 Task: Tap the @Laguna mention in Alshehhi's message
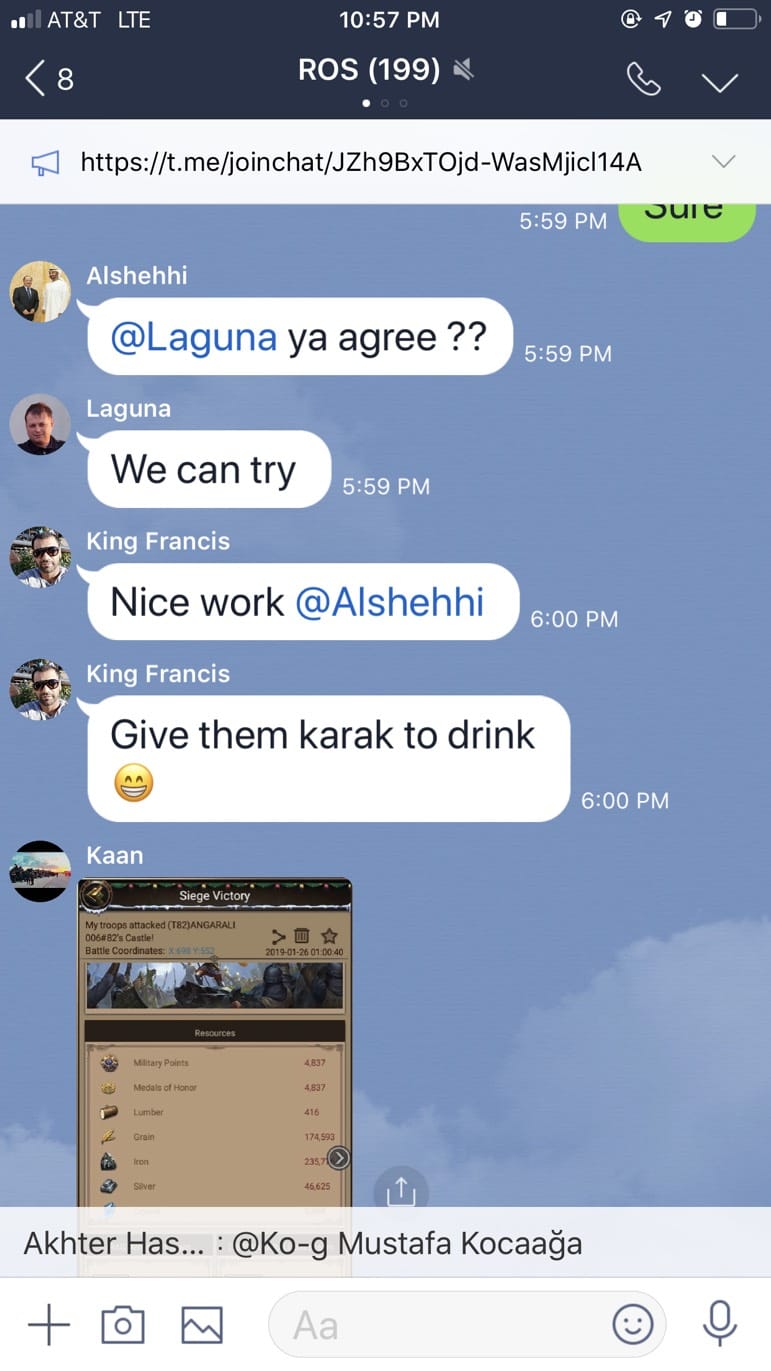(193, 337)
